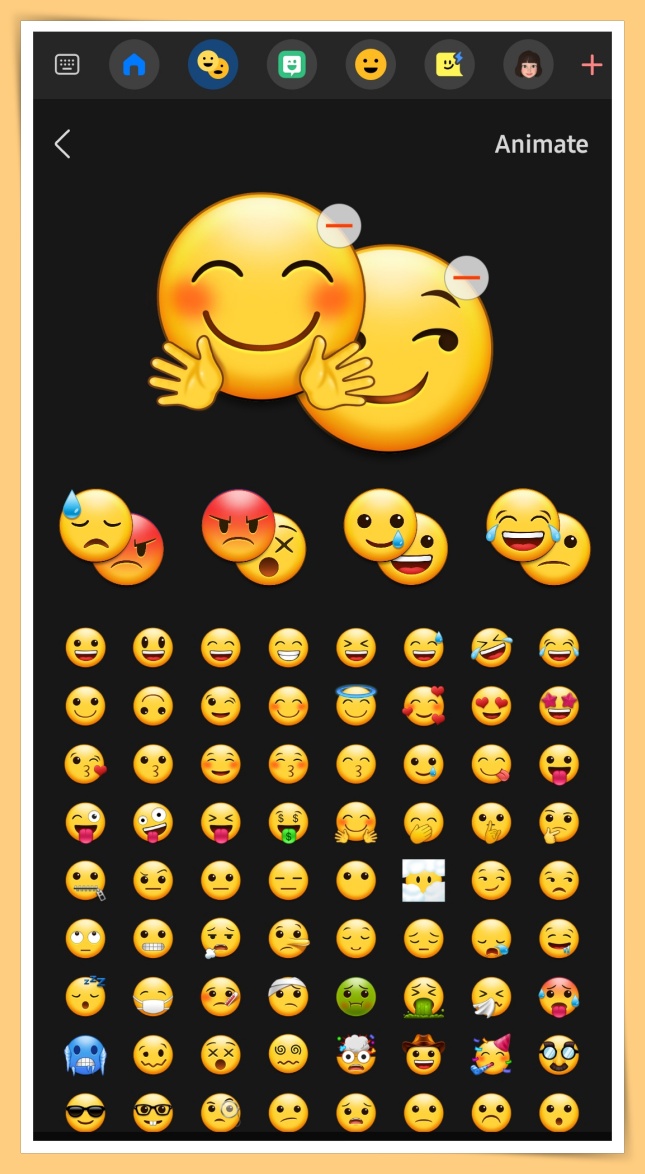
Task: Select the animated emoji tab
Action: (450, 65)
